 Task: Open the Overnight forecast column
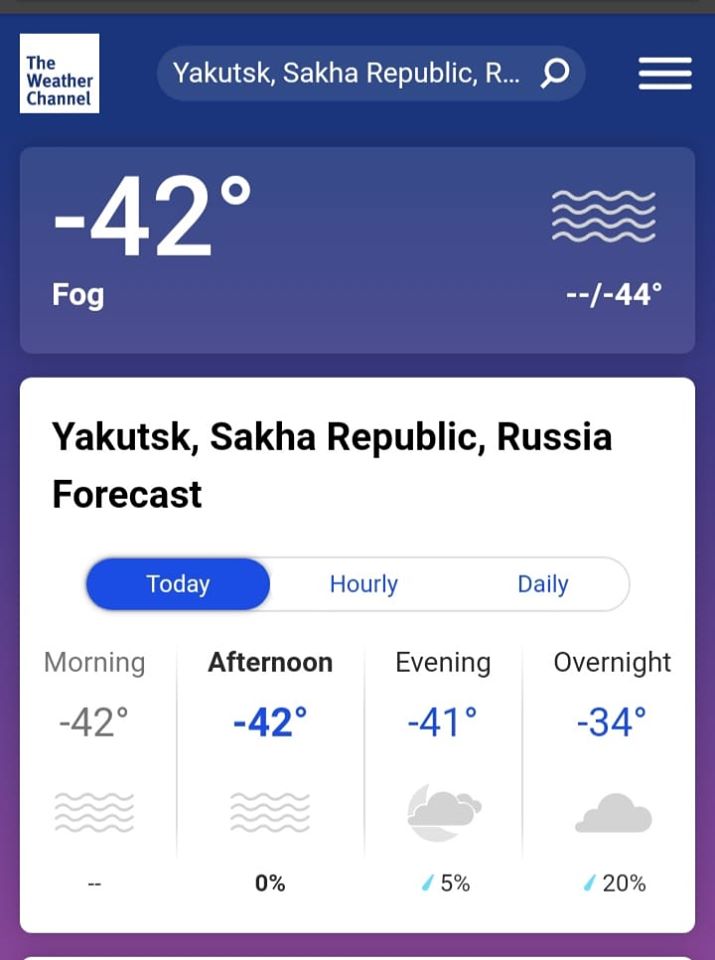(x=612, y=770)
